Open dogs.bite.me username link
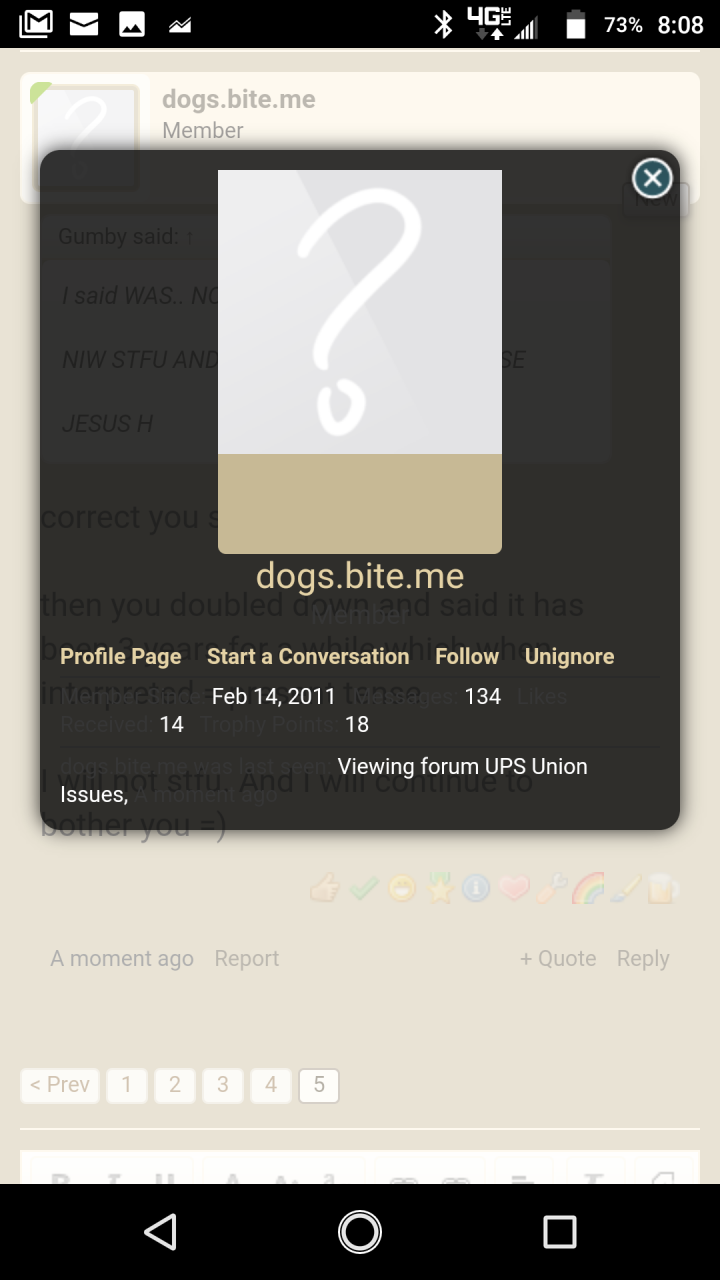Viewport: 720px width, 1280px height. [x=360, y=576]
